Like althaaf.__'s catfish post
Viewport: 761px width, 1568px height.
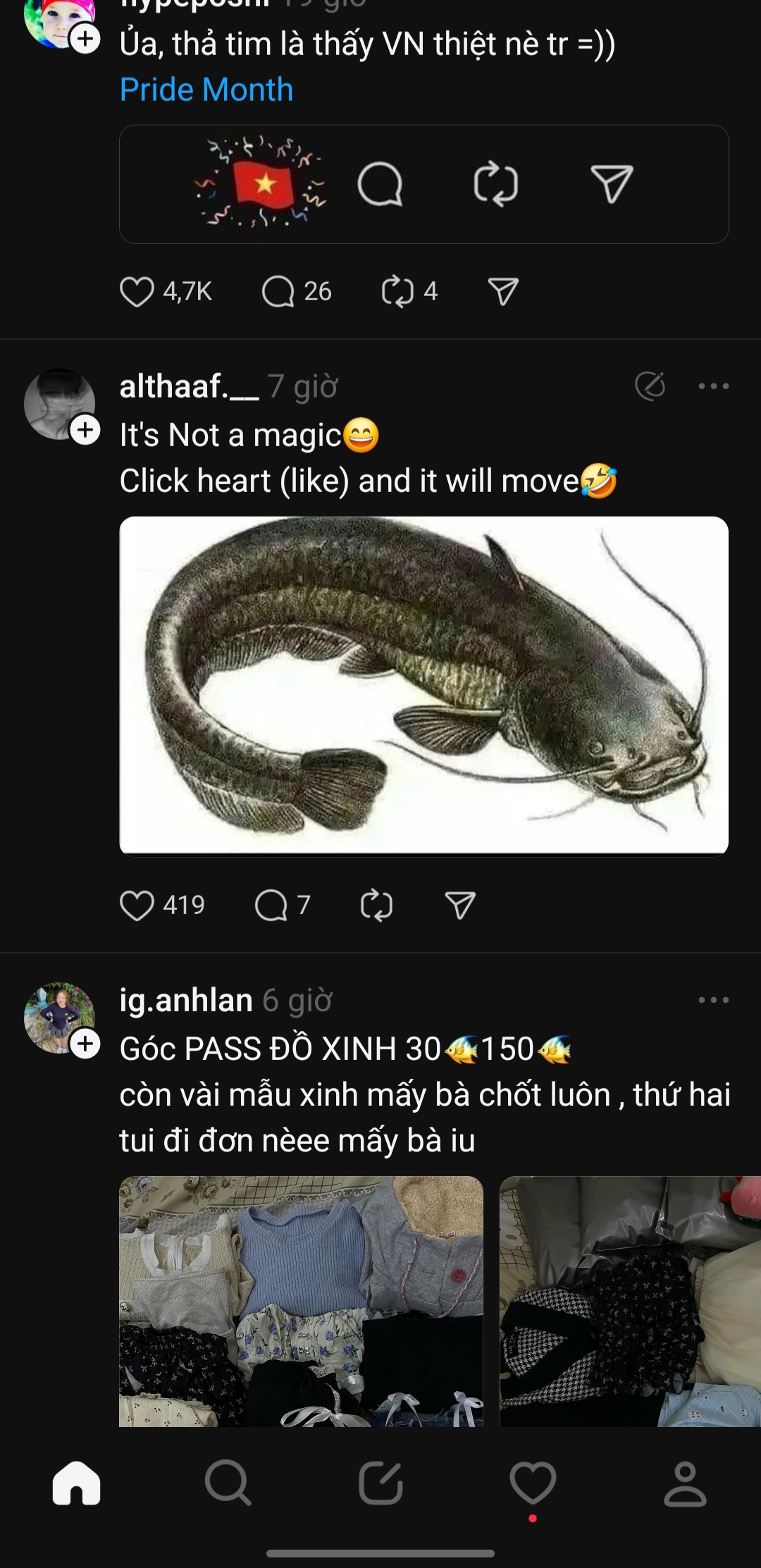tap(137, 906)
